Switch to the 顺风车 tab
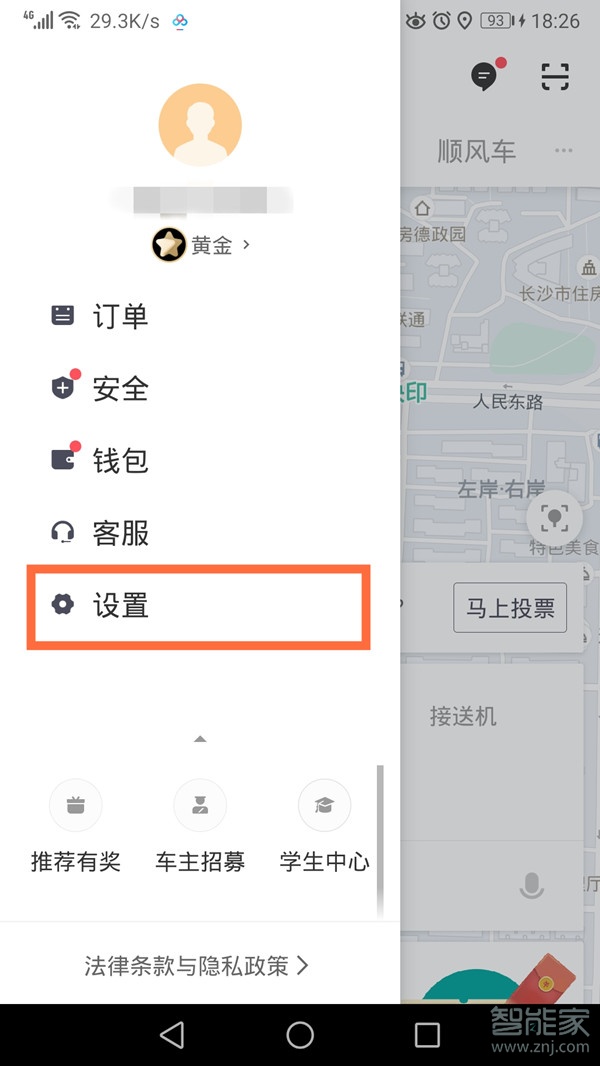Image resolution: width=600 pixels, height=1066 pixels. tap(477, 151)
